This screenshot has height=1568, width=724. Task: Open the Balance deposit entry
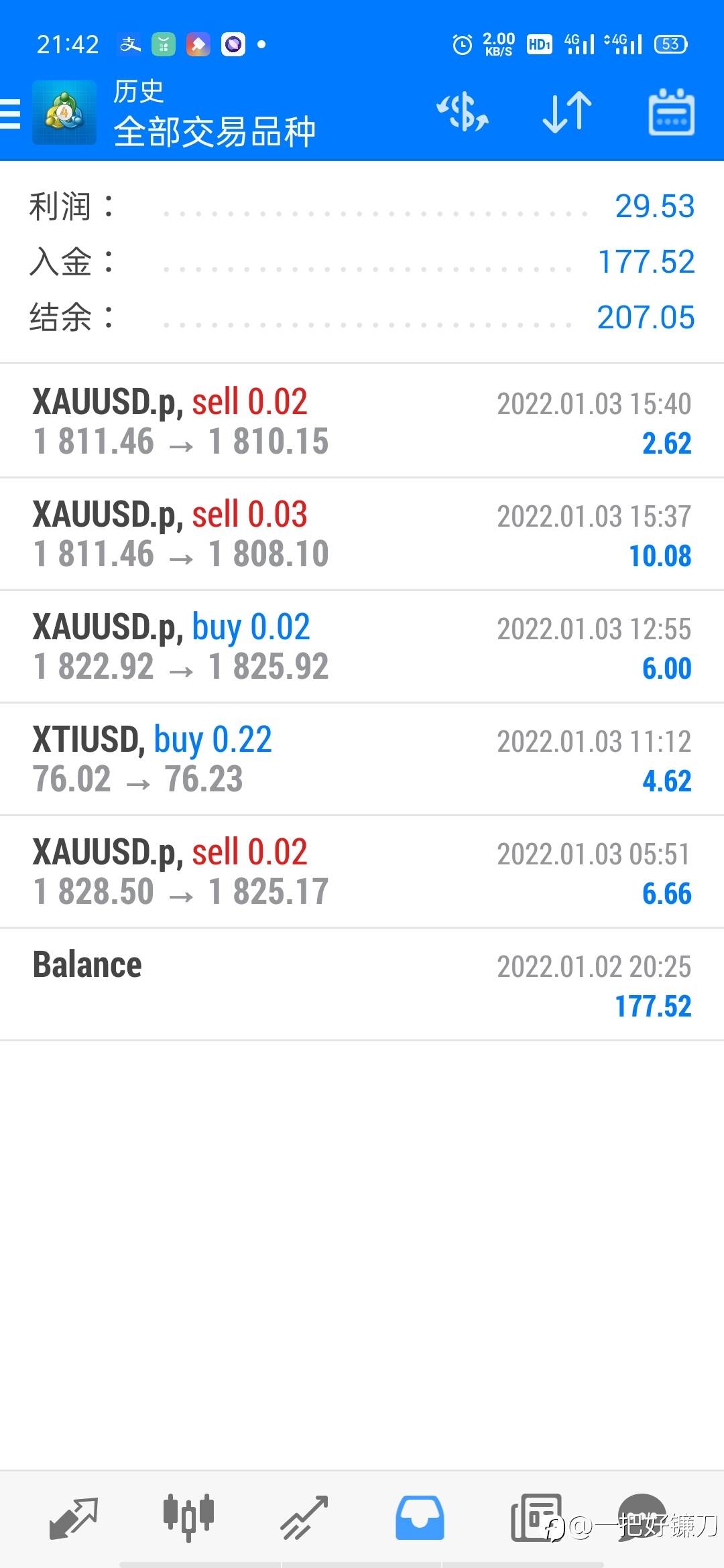pyautogui.click(x=362, y=984)
